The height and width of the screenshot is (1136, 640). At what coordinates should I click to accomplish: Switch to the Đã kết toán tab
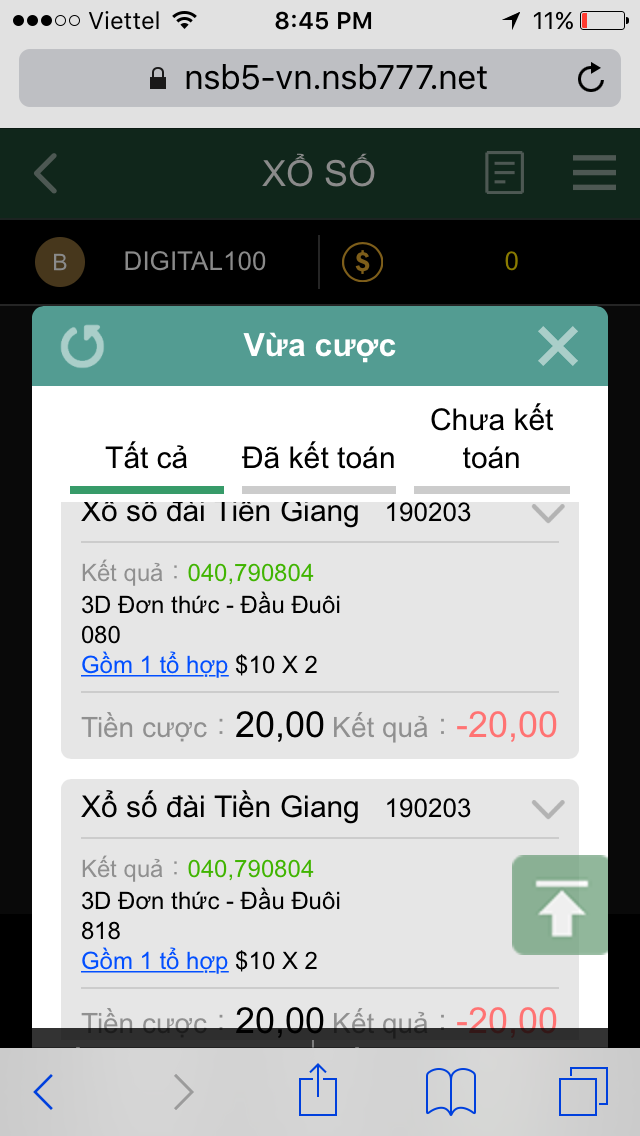[x=319, y=458]
